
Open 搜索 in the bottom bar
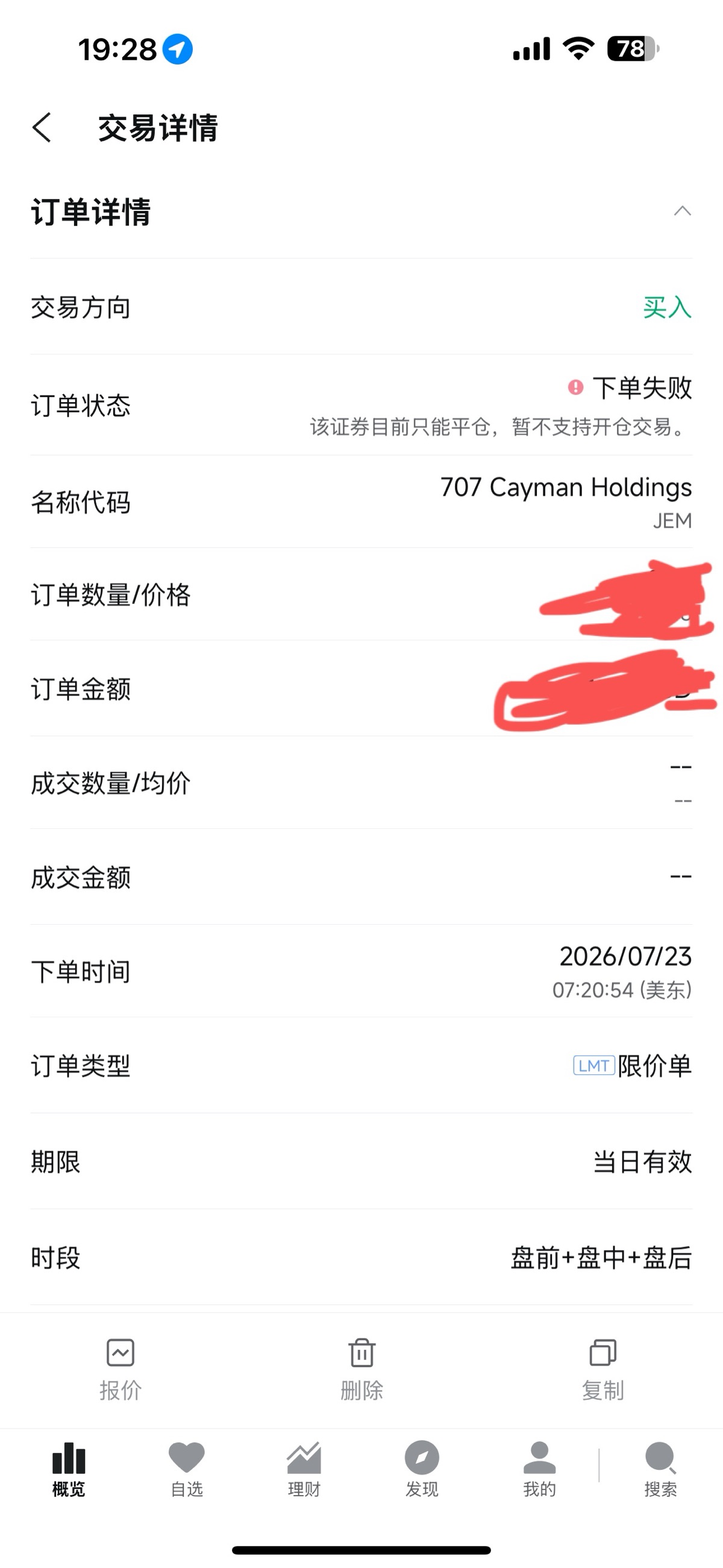[660, 1469]
